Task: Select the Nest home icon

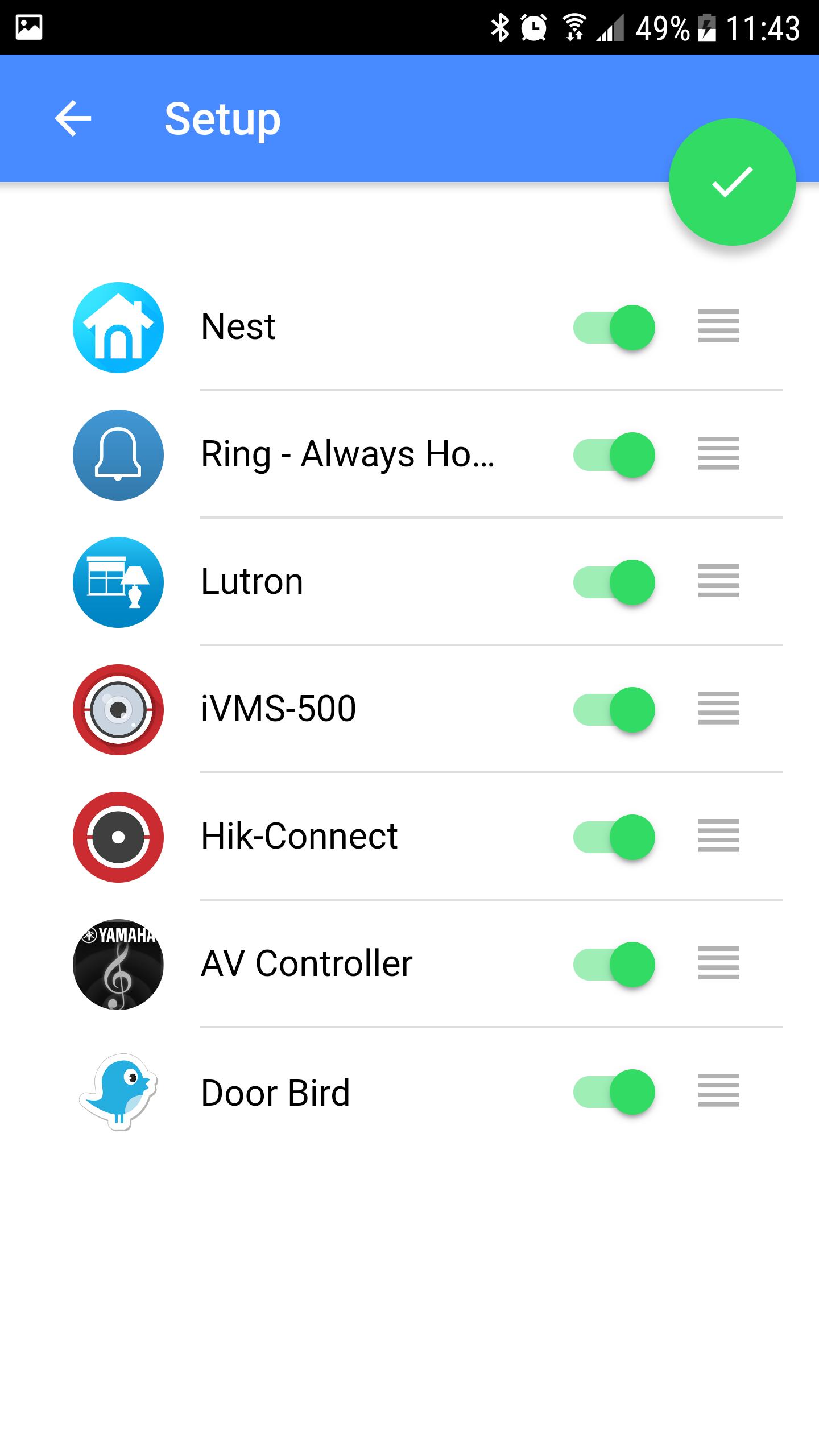Action: pos(118,326)
